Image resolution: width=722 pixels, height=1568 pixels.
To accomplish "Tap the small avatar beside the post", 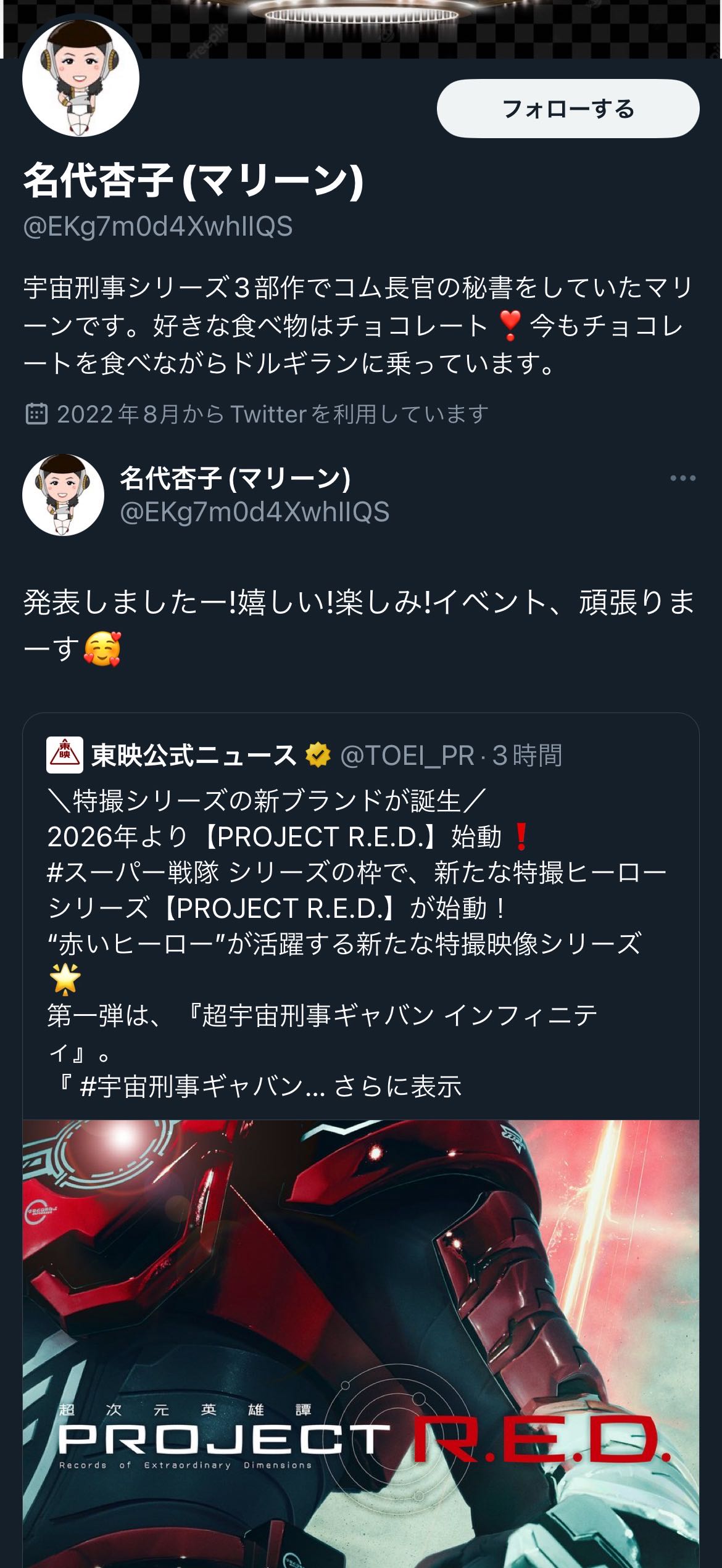I will point(63,495).
